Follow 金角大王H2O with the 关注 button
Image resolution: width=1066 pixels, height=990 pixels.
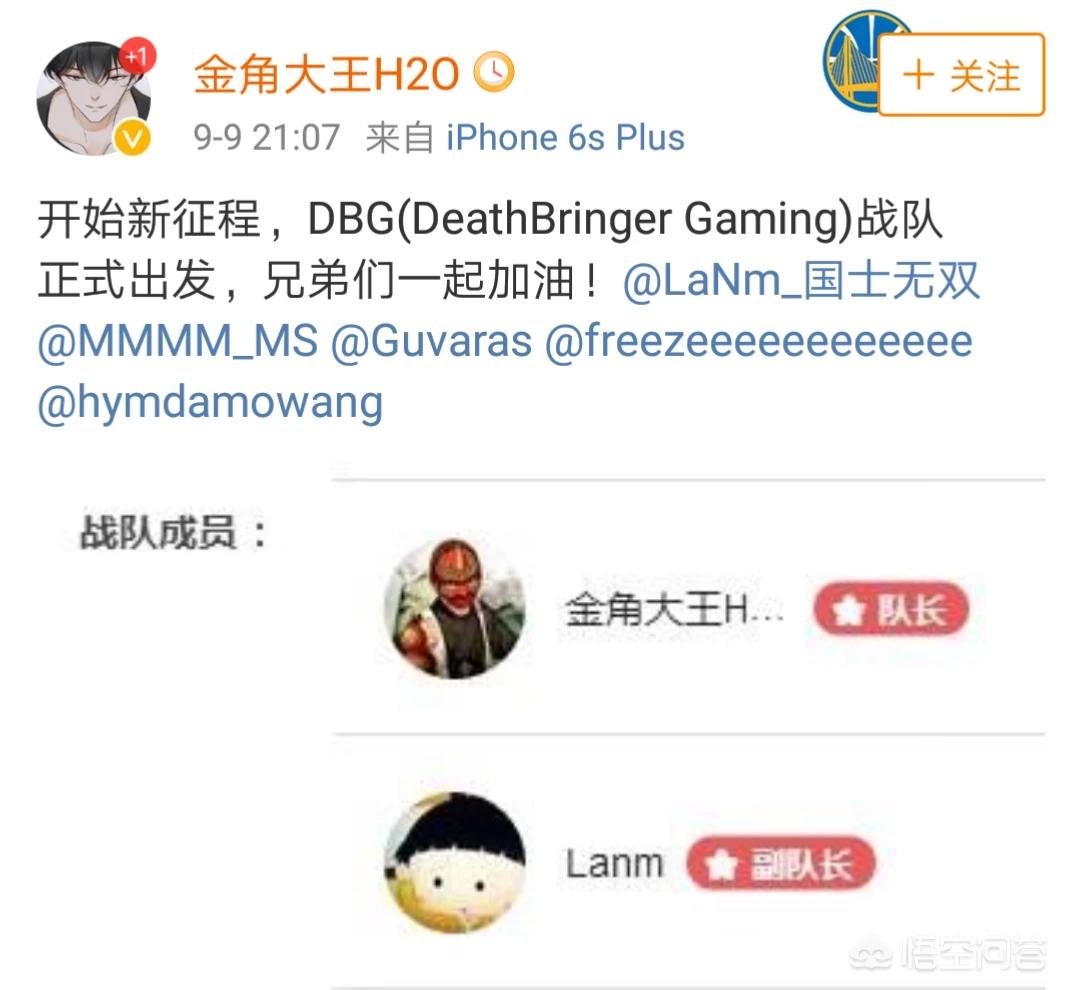(x=961, y=76)
